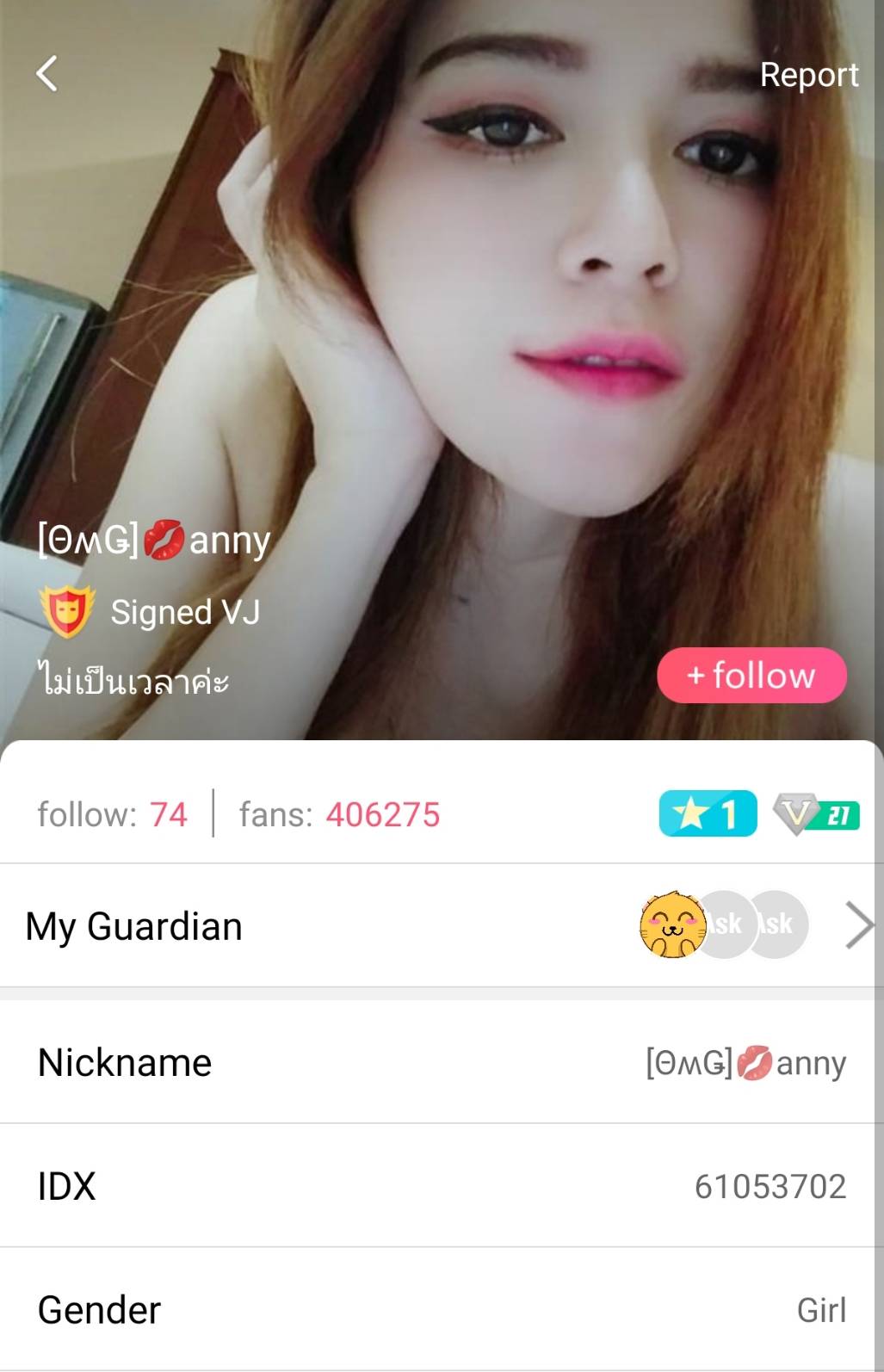Report this profile
Screen dimensions: 884x1372
tap(808, 75)
